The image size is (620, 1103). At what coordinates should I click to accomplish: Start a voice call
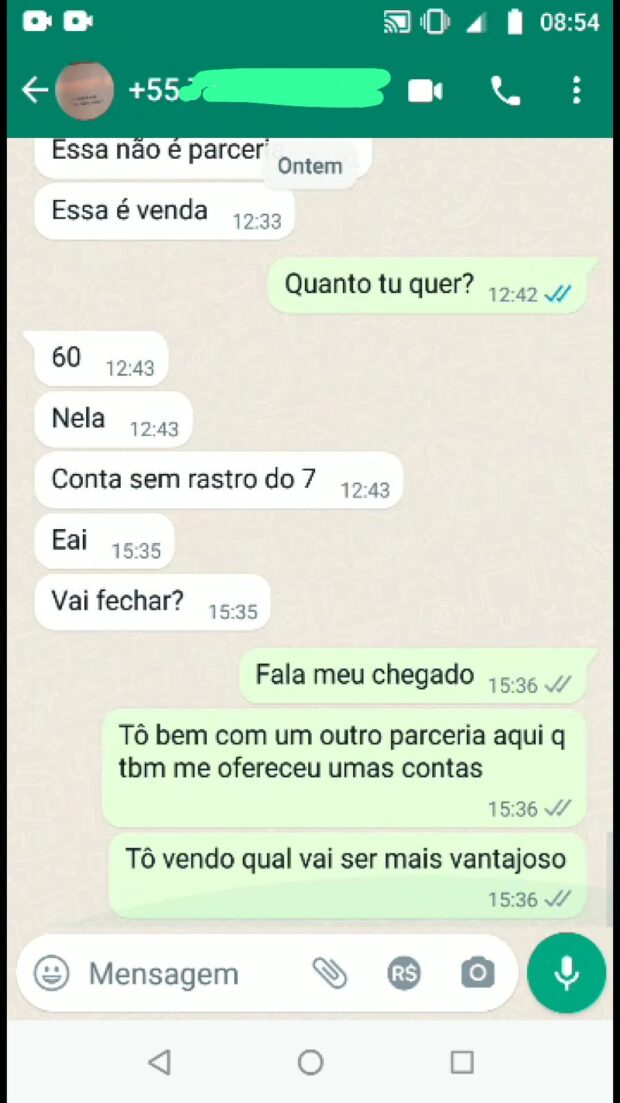pyautogui.click(x=505, y=91)
